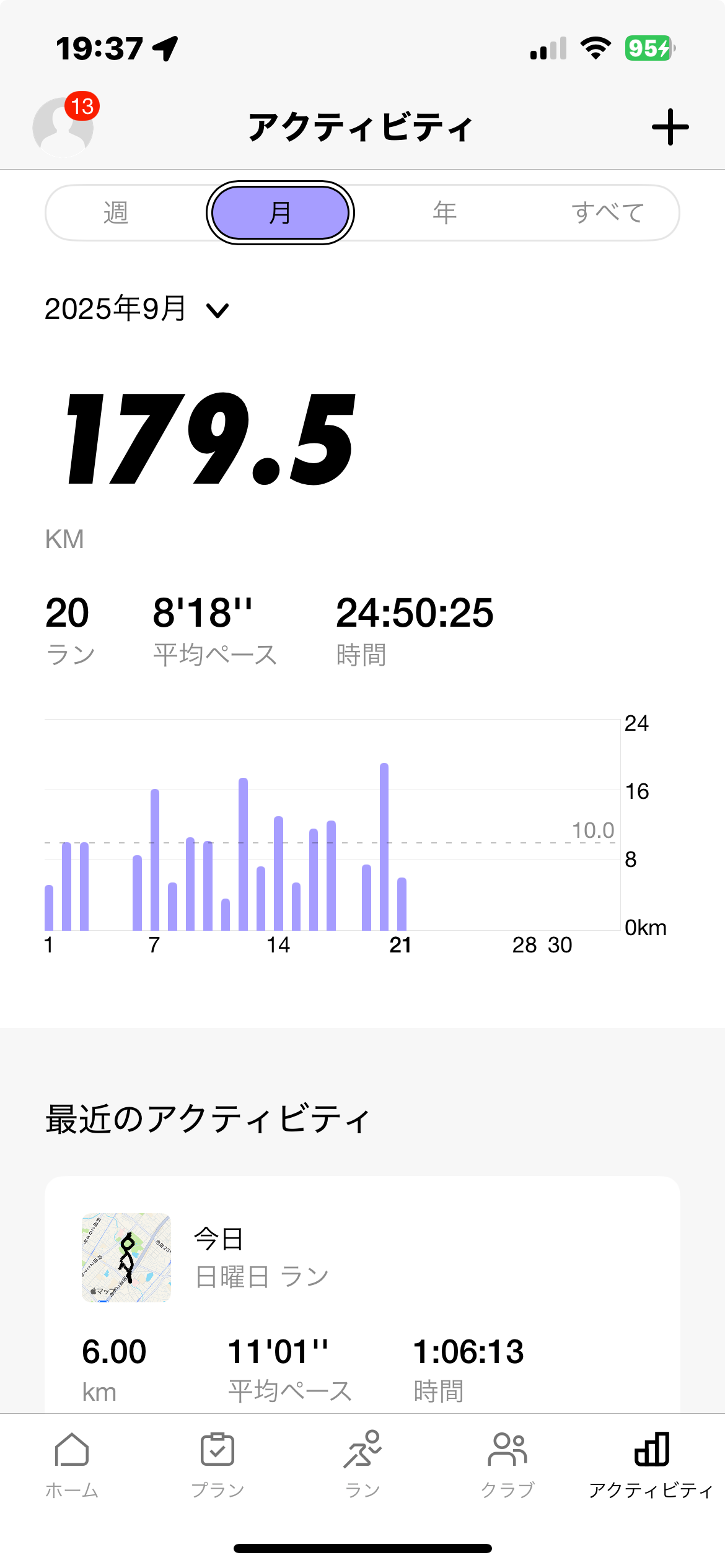Add a new activity with the plus icon
Viewport: 725px width, 1568px height.
[670, 127]
